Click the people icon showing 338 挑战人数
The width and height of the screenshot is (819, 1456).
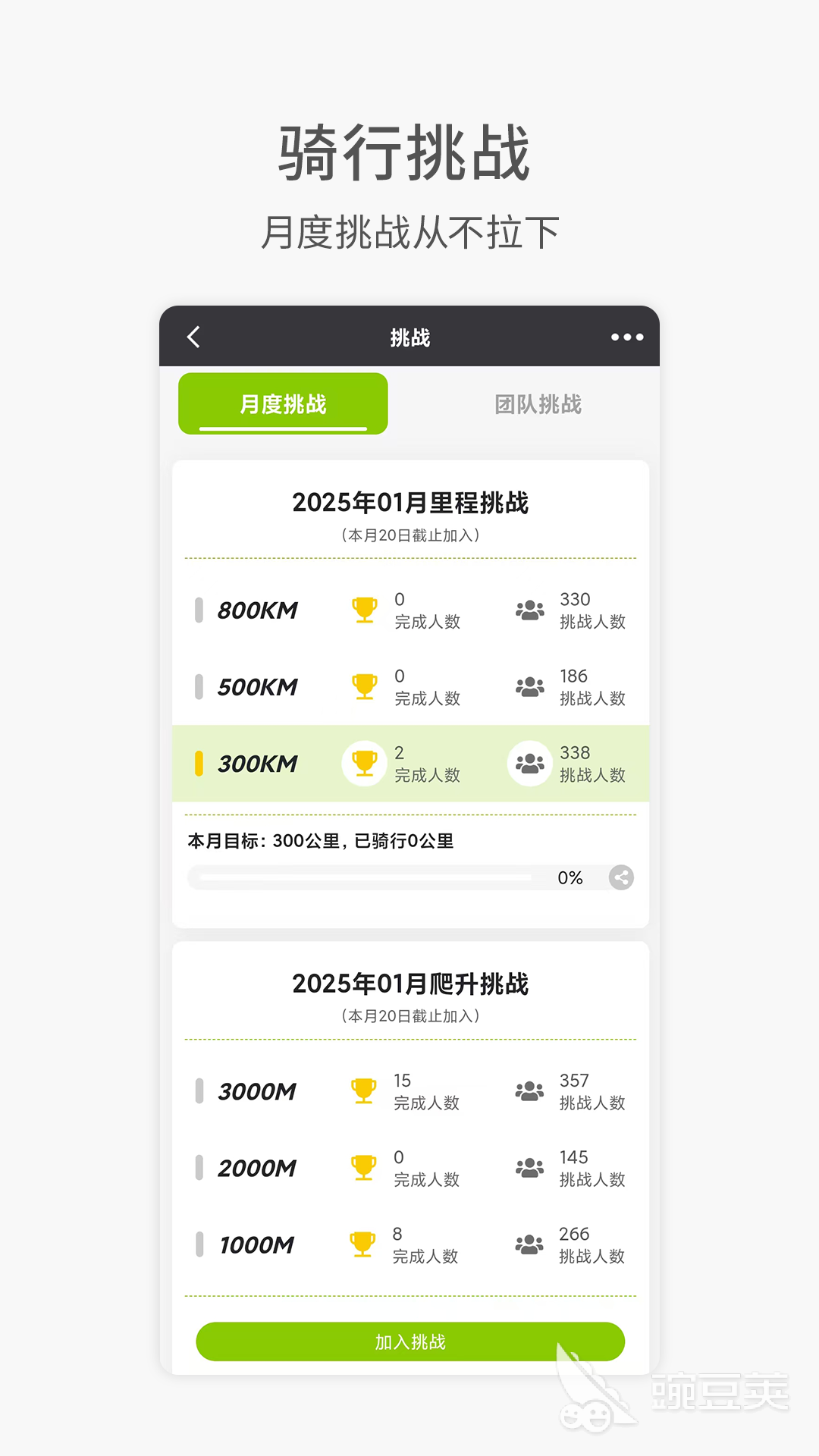click(x=529, y=763)
